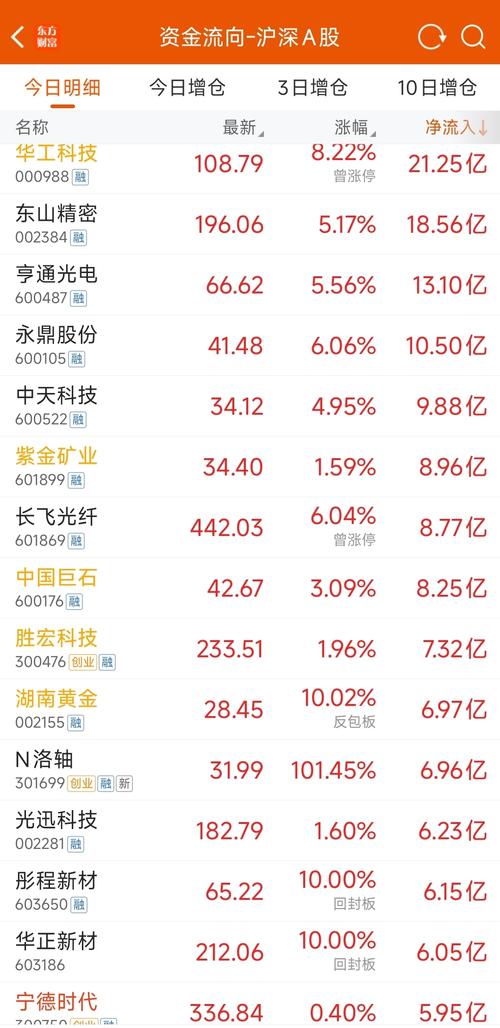This screenshot has height=1028, width=500.
Task: Open the 湖南黄金 stock row
Action: (250, 709)
